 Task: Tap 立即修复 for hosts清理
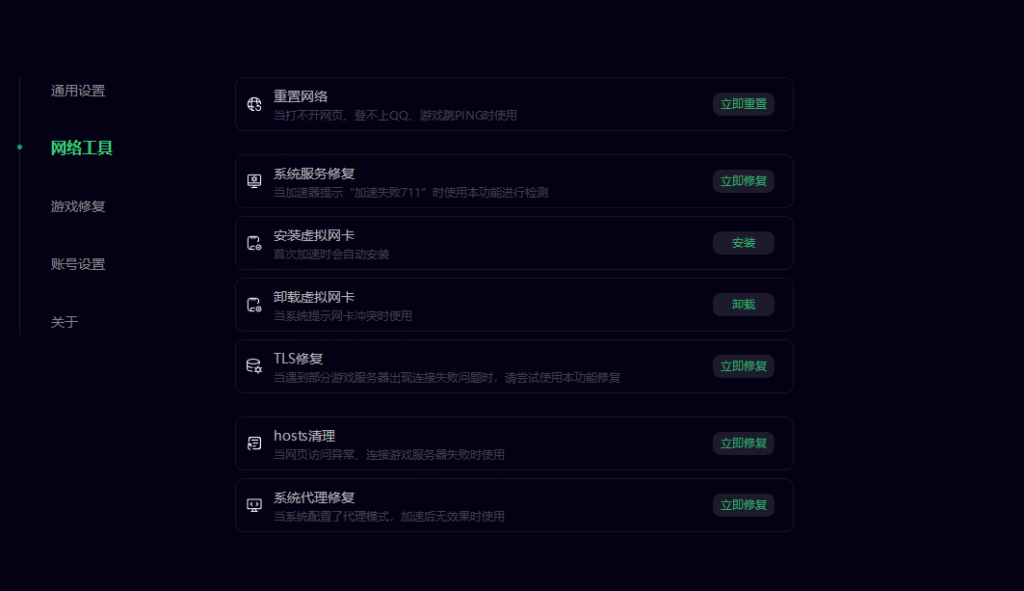(x=743, y=443)
